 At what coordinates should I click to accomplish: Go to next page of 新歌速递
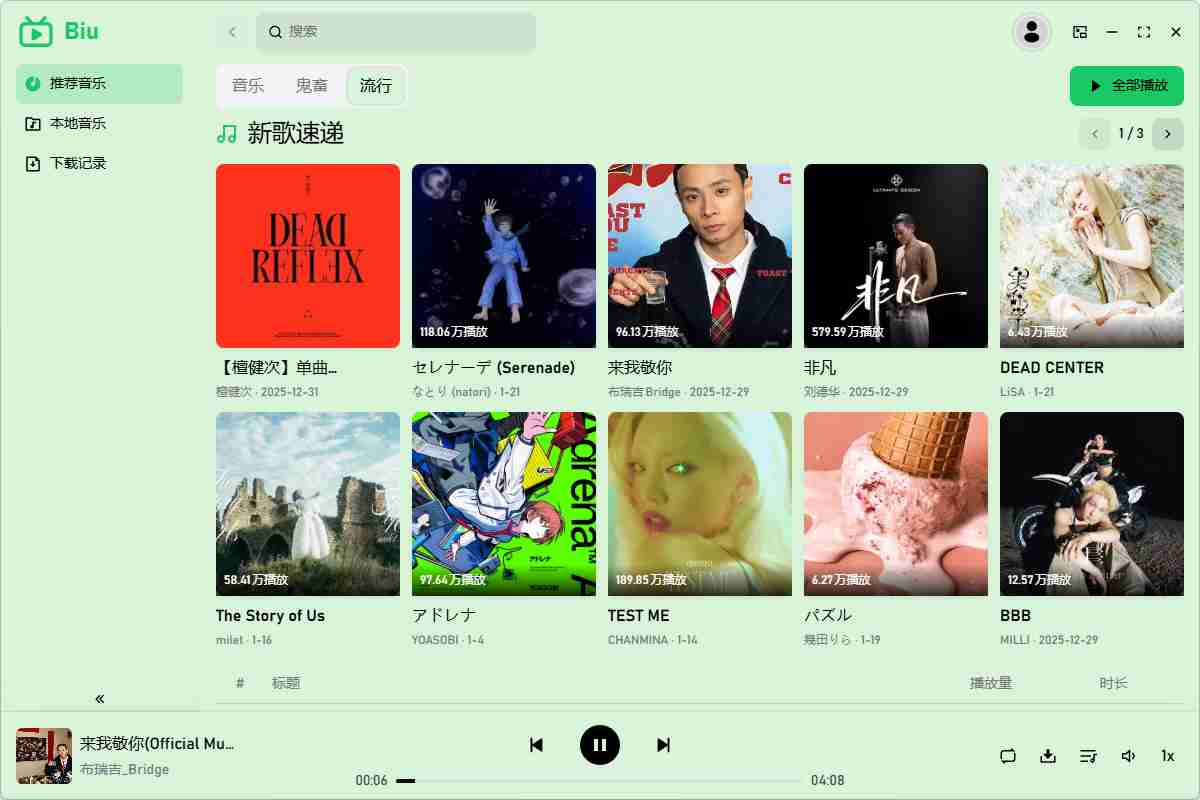pos(1167,133)
